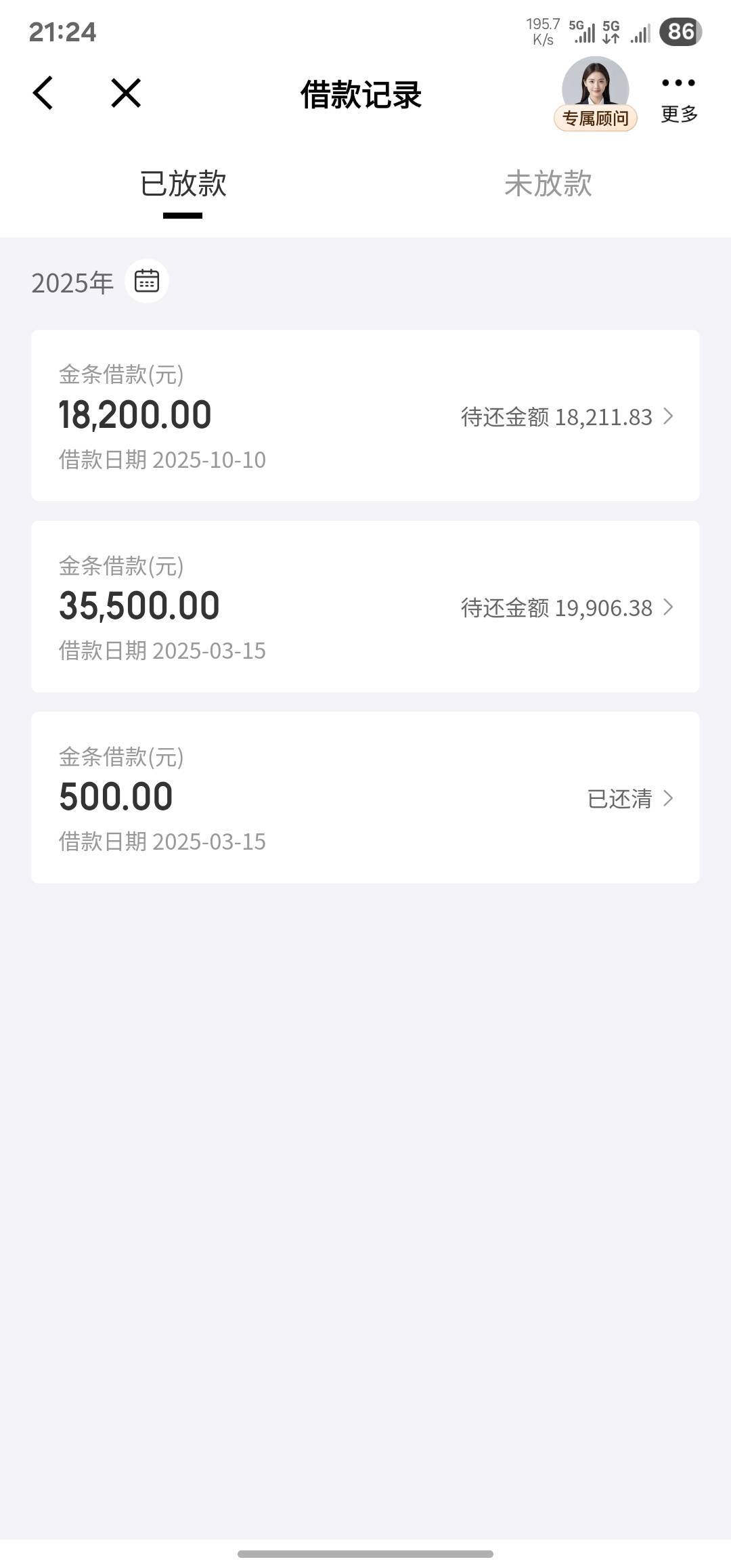This screenshot has width=731, height=1568.
Task: View the 35,500.00 loan details
Action: pyautogui.click(x=365, y=607)
